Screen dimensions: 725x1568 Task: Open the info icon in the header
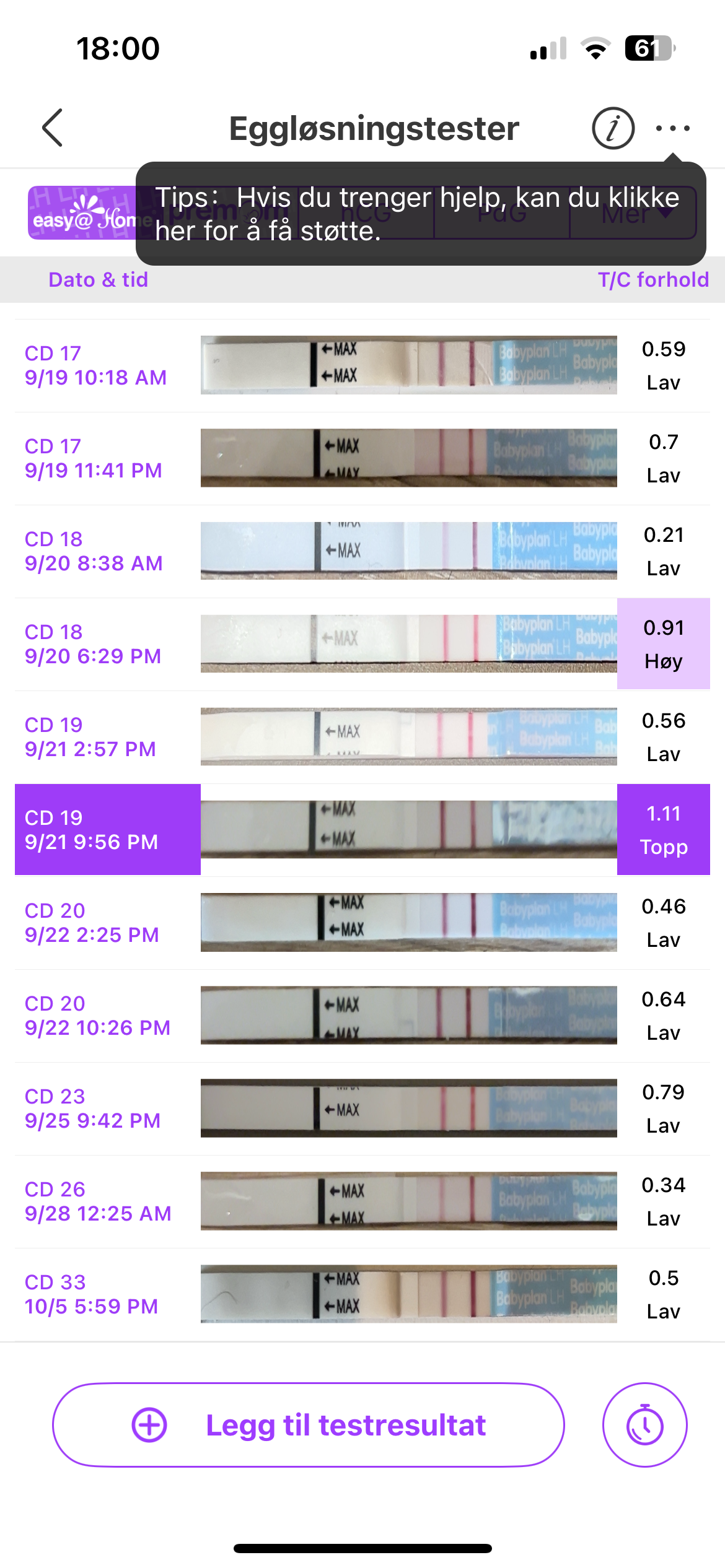[612, 128]
